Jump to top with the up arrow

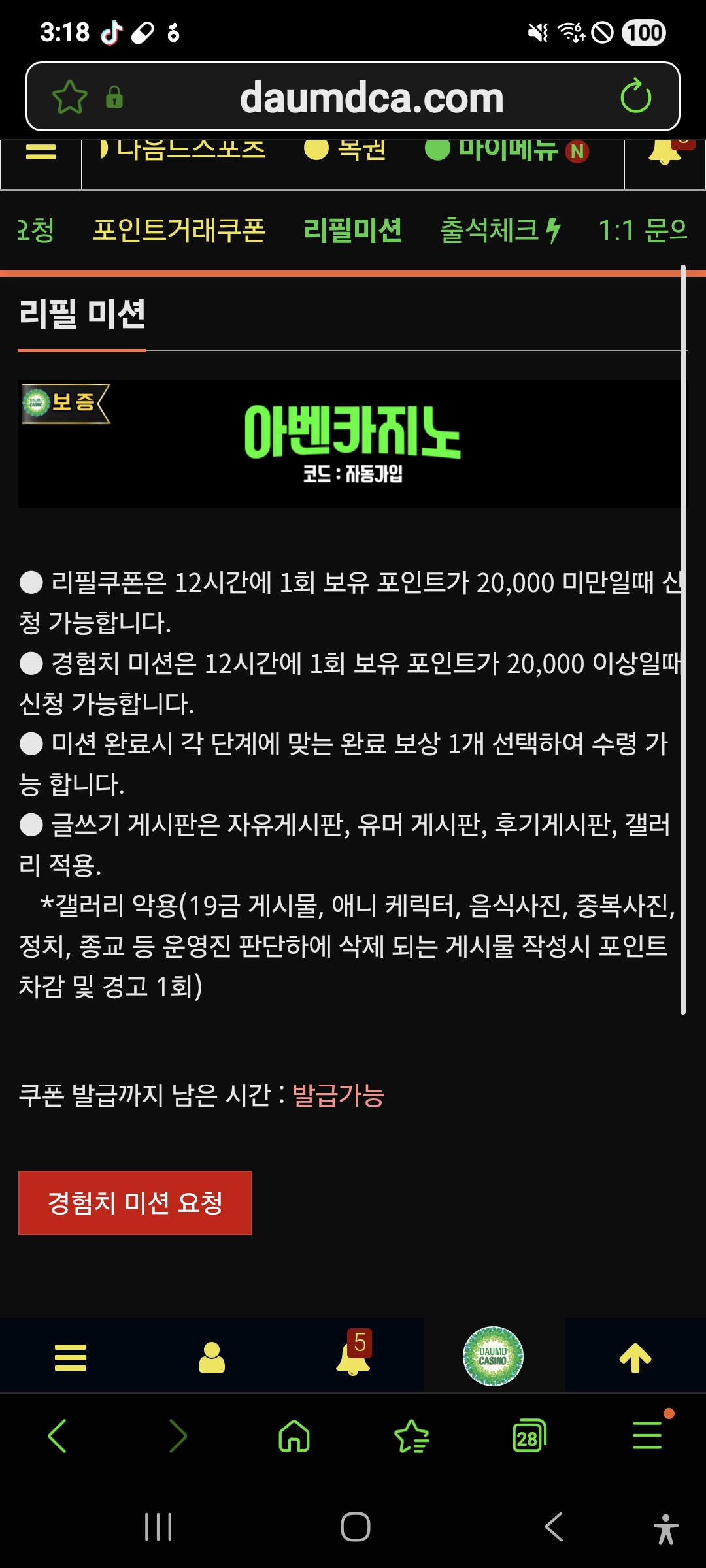pos(635,1358)
